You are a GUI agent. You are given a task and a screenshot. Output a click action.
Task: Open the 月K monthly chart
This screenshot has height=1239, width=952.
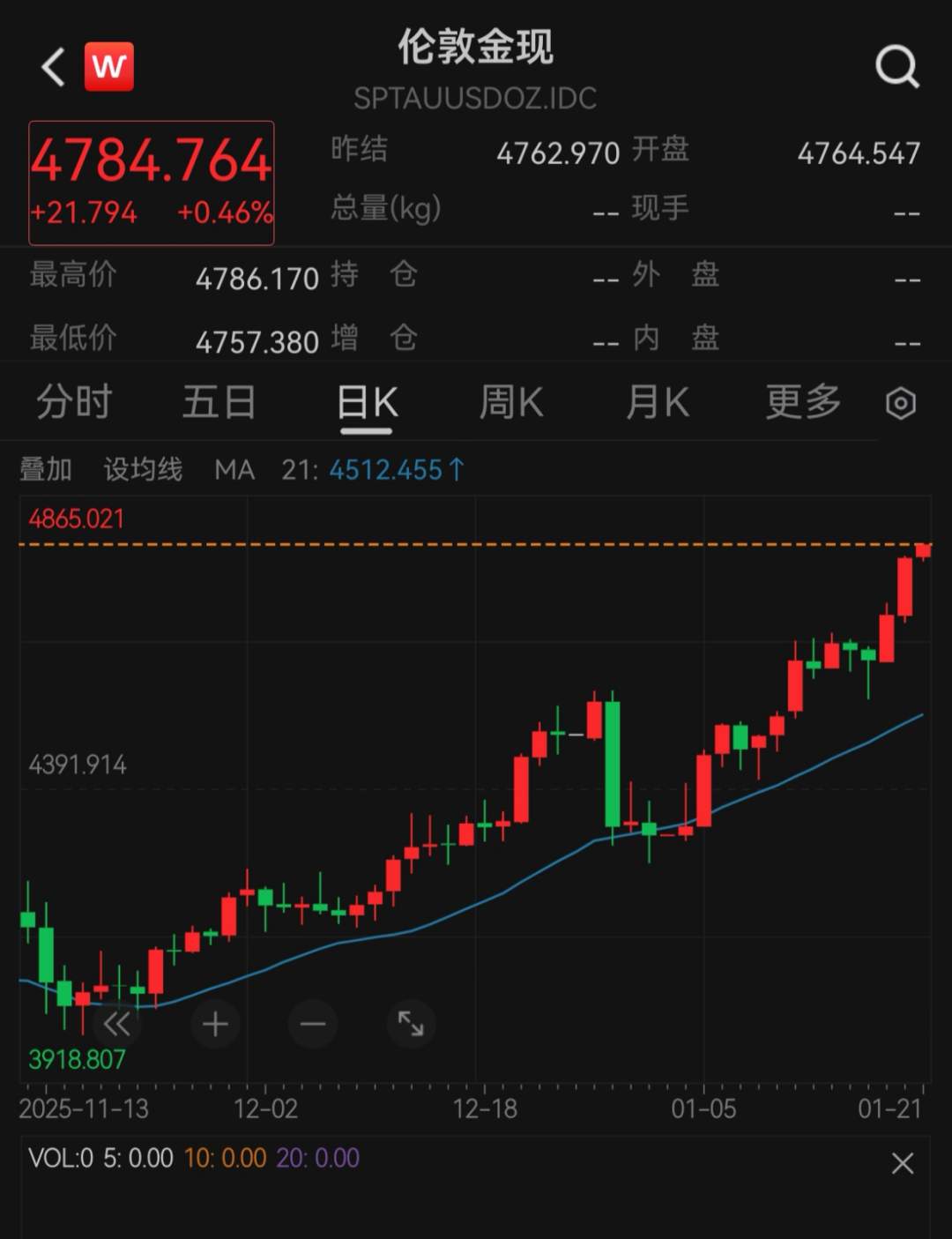656,402
